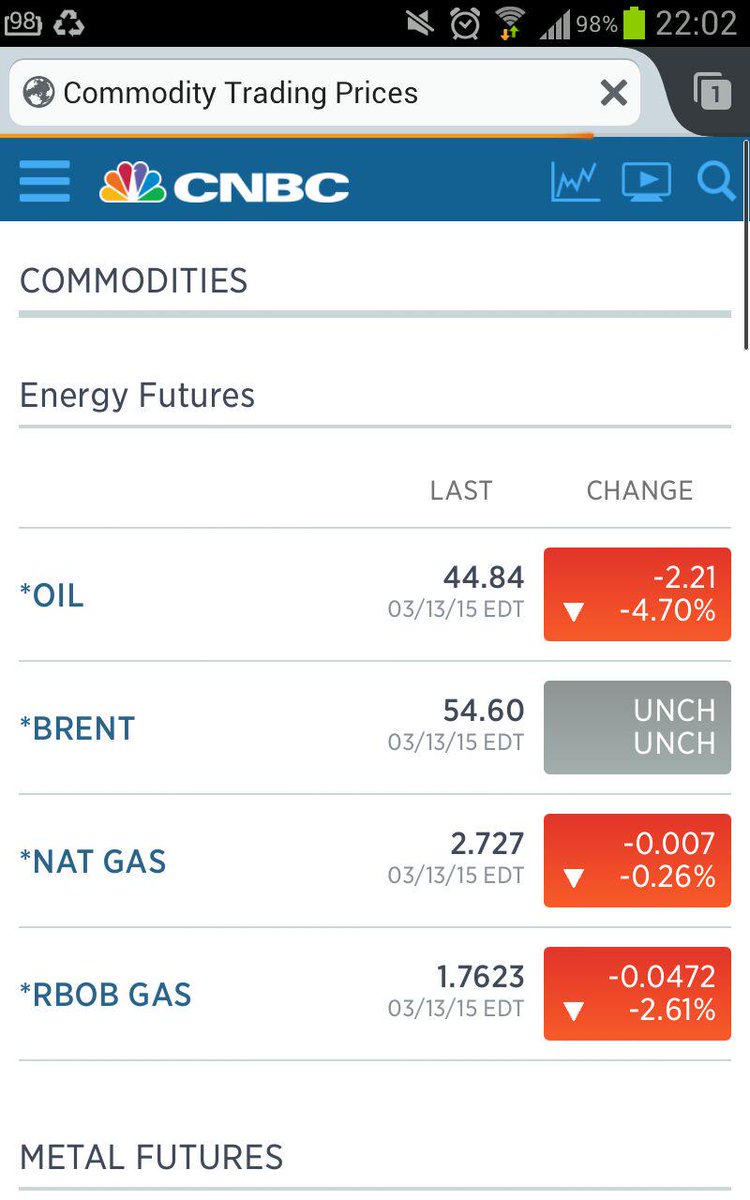Viewport: 750px width, 1200px height.
Task: Open the live TV video icon
Action: click(x=646, y=182)
